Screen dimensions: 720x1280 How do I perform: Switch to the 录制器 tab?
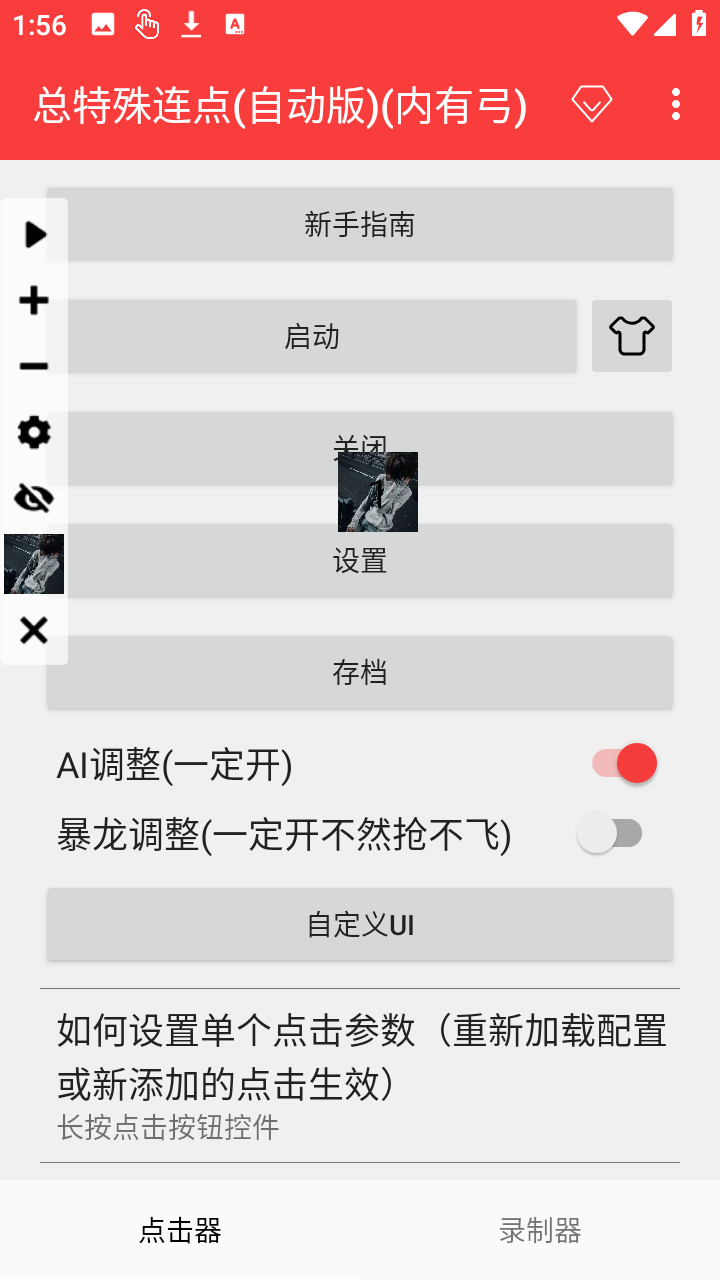pos(540,1231)
